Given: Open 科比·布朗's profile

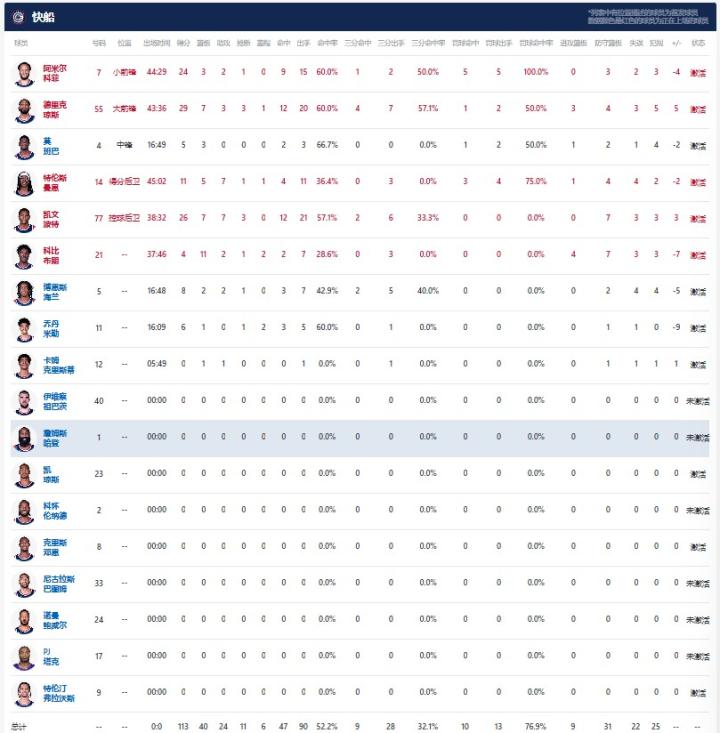Looking at the screenshot, I should coord(51,255).
